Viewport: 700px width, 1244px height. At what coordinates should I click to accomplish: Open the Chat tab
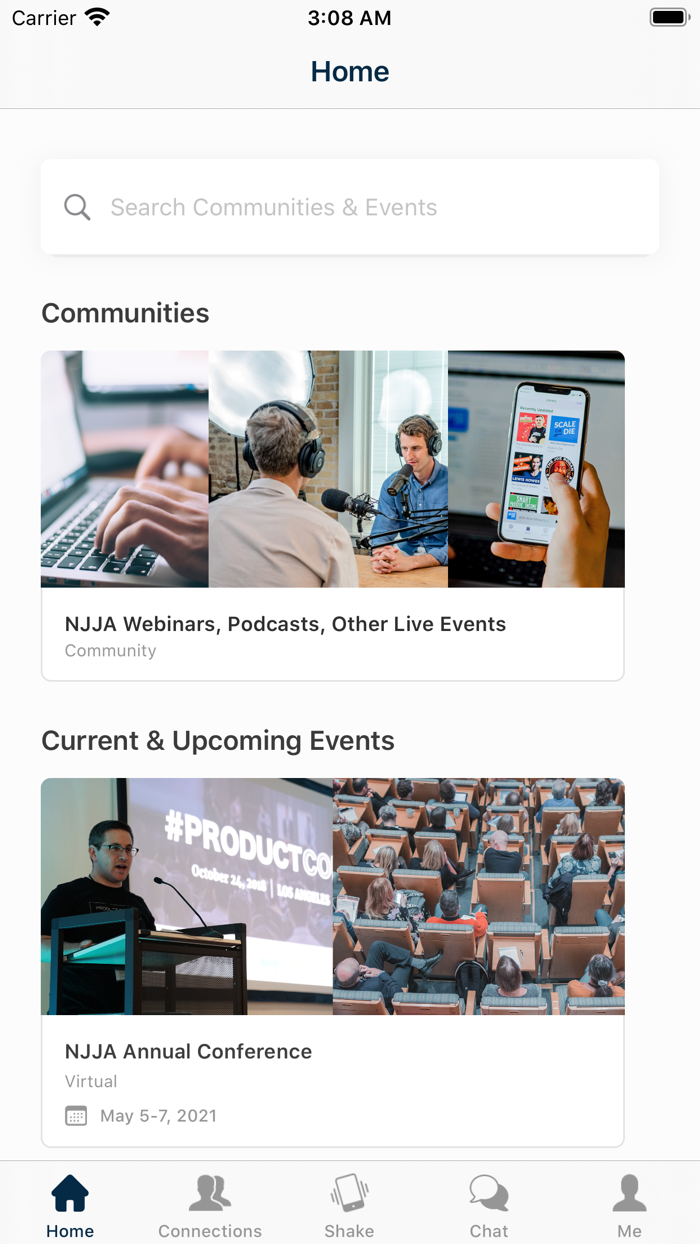point(489,1205)
